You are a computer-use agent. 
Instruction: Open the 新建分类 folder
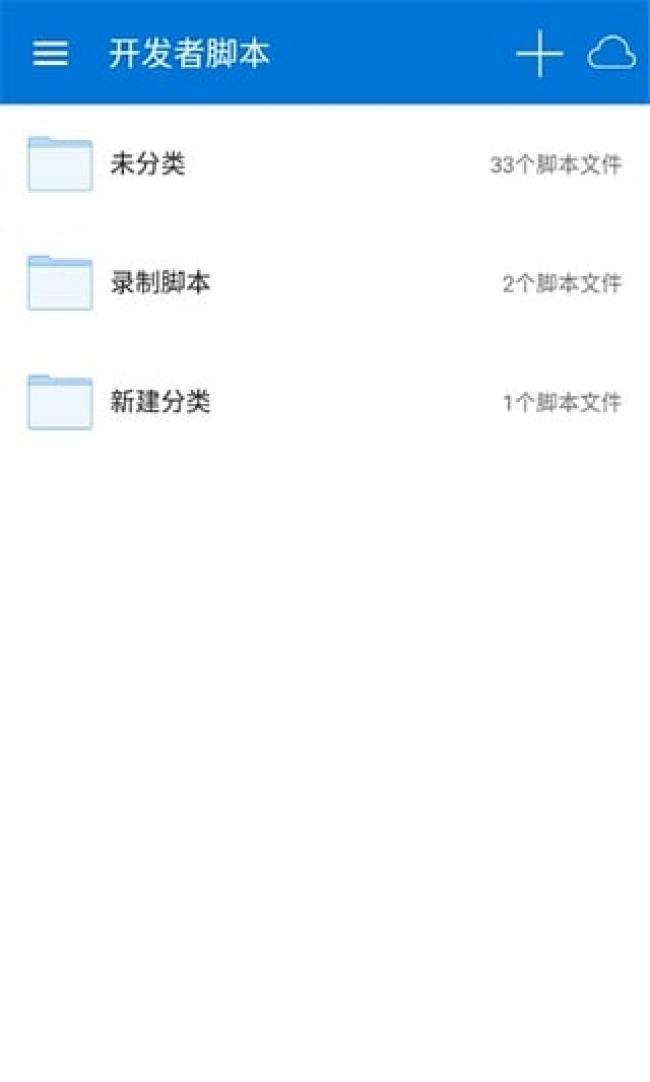[325, 402]
